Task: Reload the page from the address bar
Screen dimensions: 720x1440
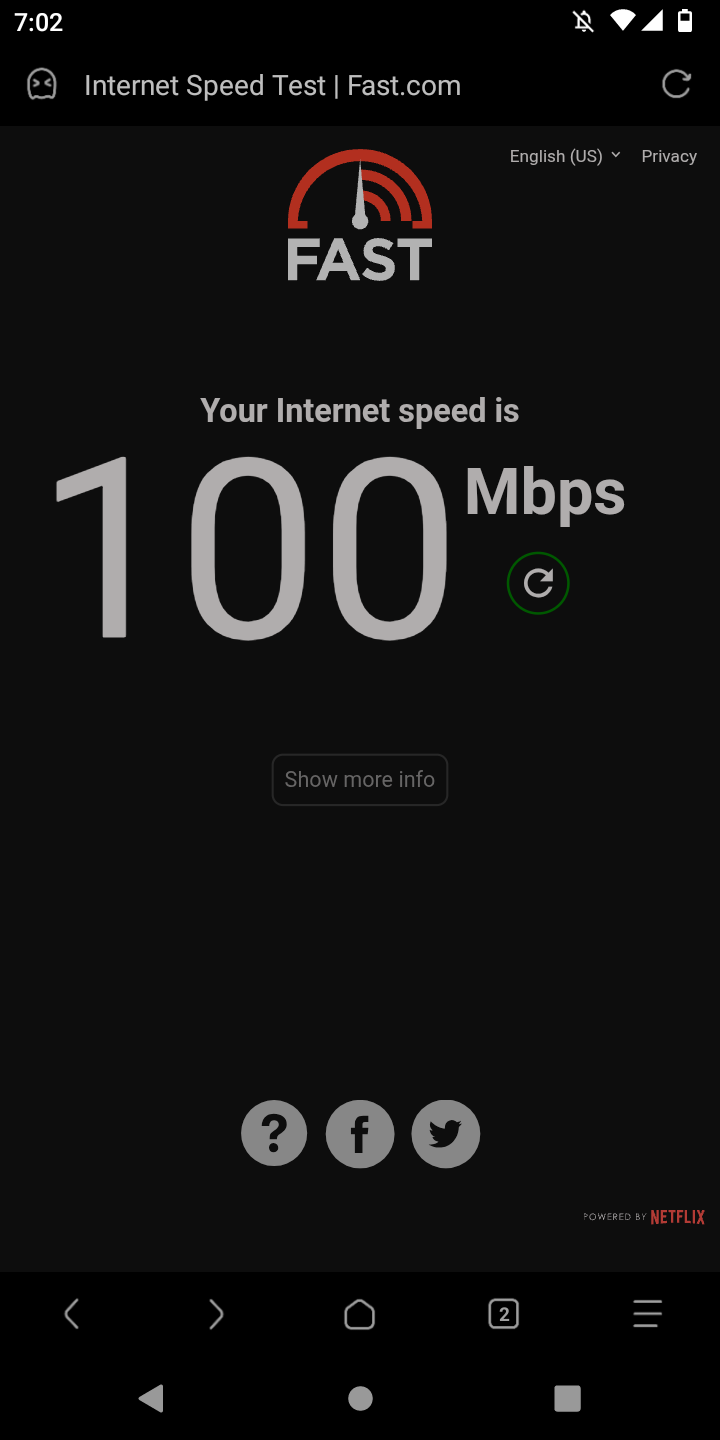Action: 676,85
